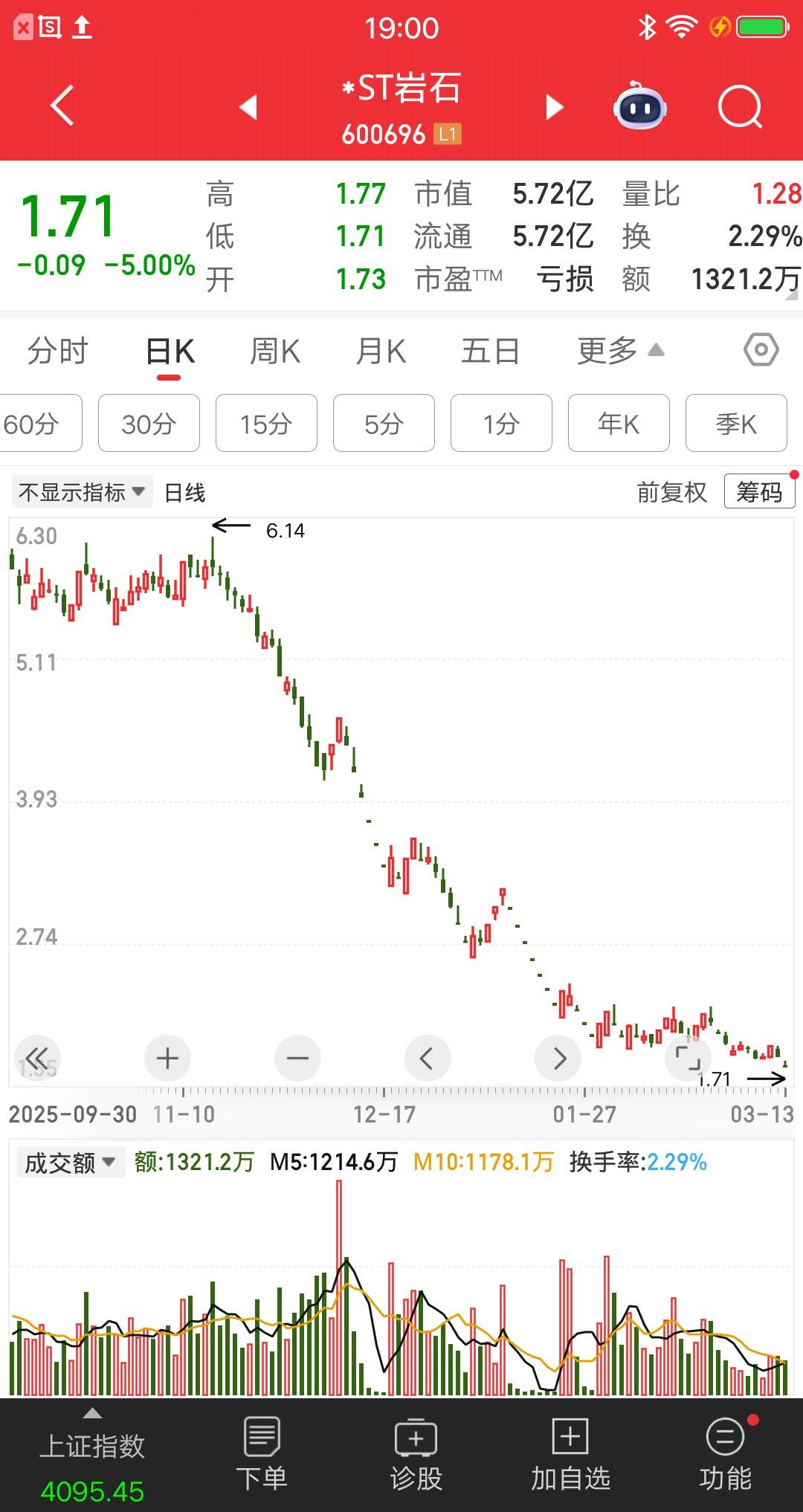Switch chart adjustment to 前复权 mode

(x=671, y=491)
